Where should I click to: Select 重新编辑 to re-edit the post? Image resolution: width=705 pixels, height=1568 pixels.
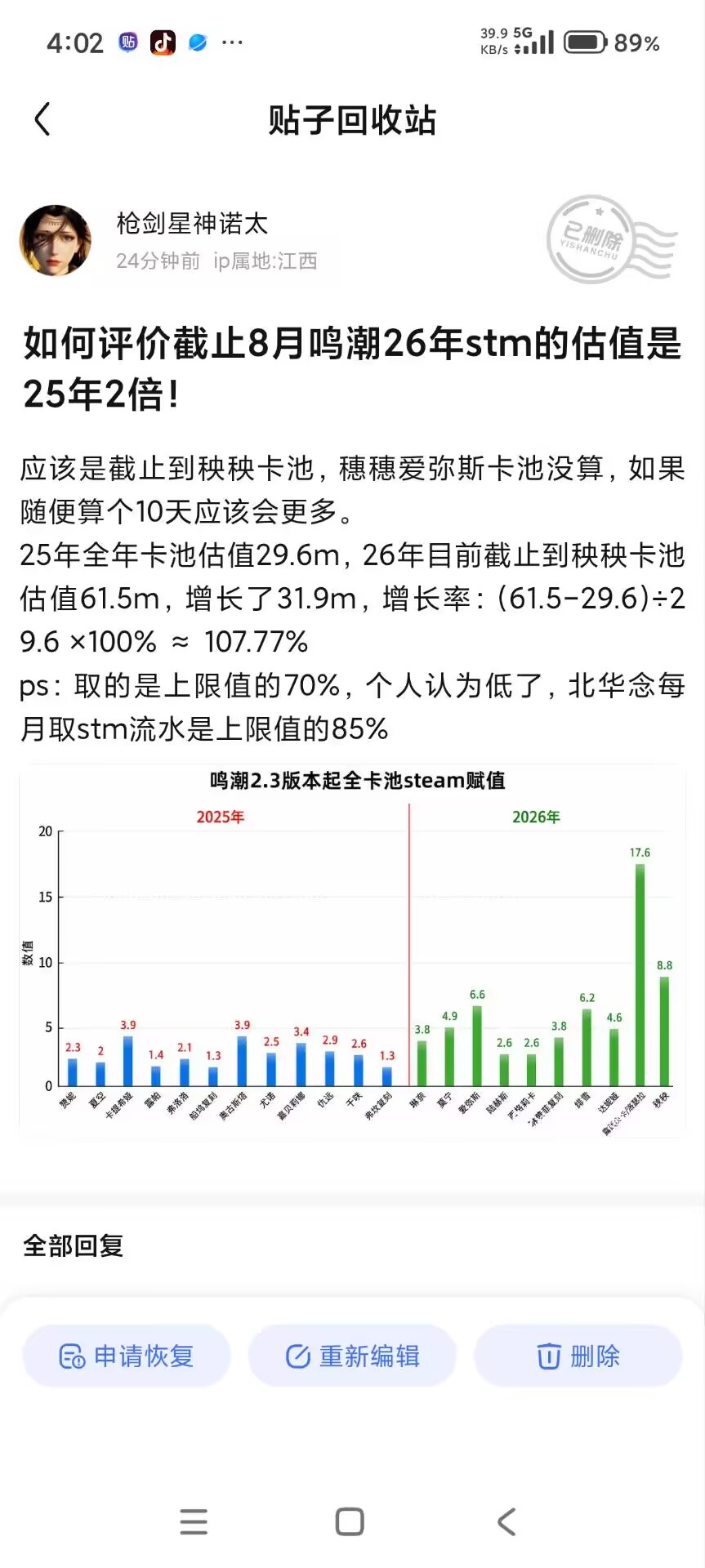point(352,1356)
